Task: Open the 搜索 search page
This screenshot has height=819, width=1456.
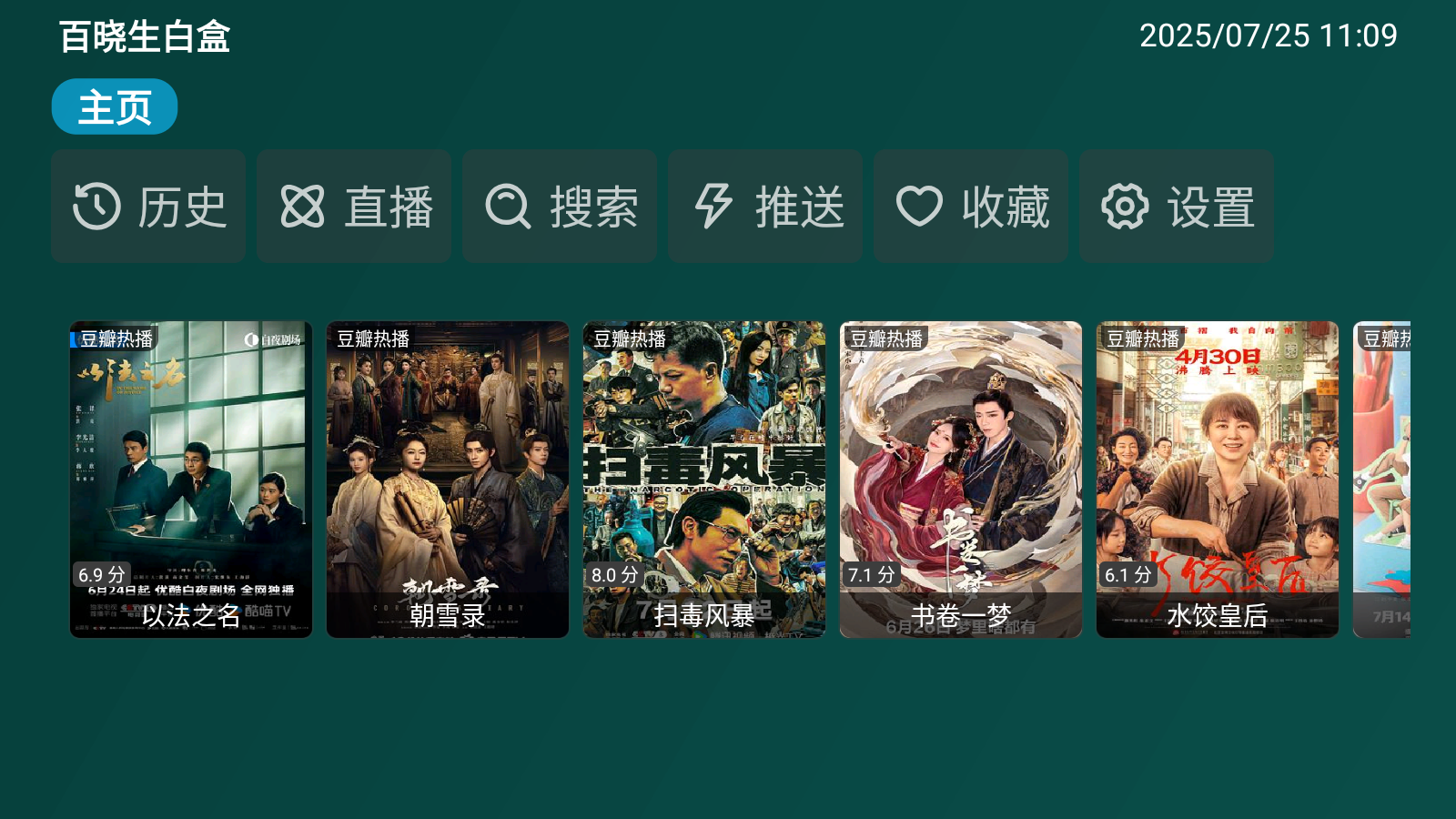Action: [x=560, y=207]
